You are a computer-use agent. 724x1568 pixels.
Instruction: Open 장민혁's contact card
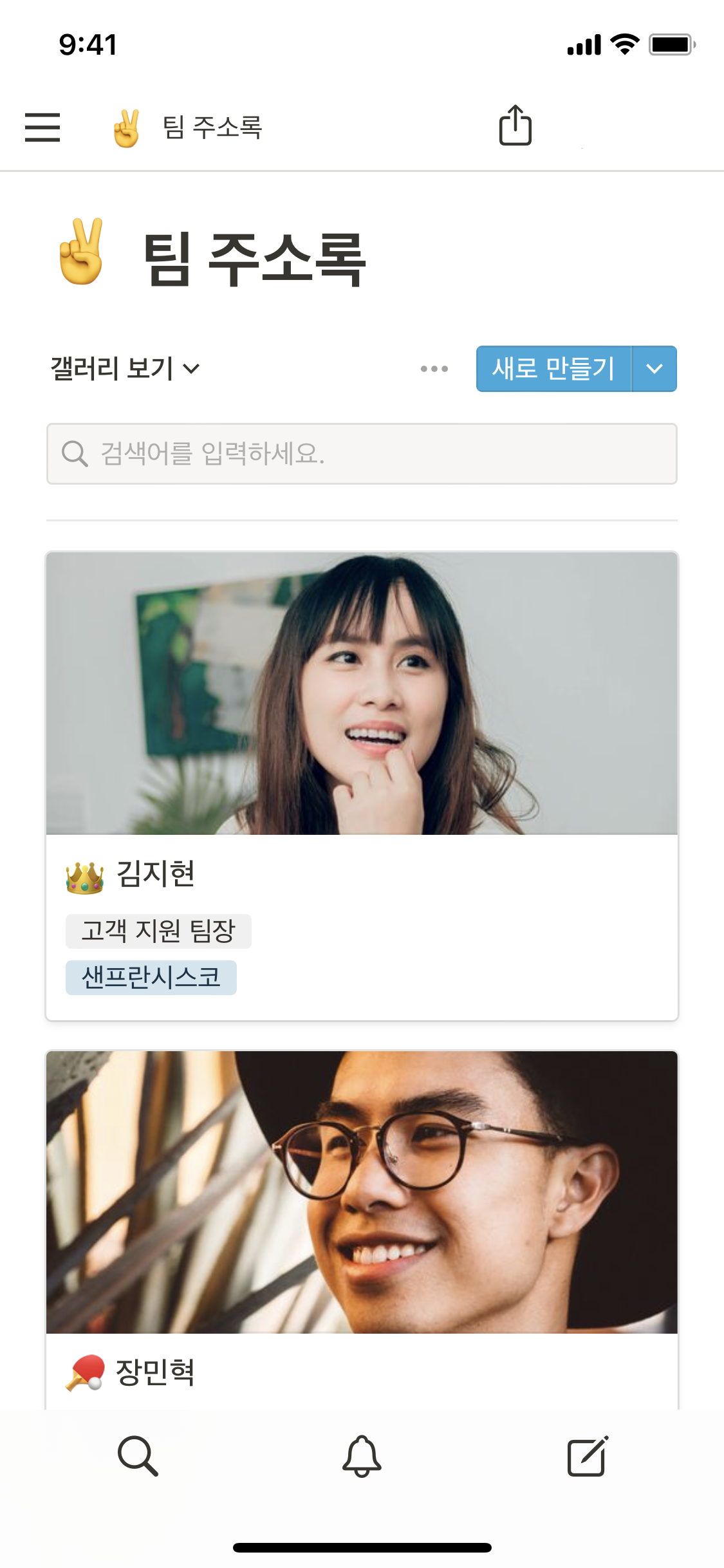[x=362, y=1223]
